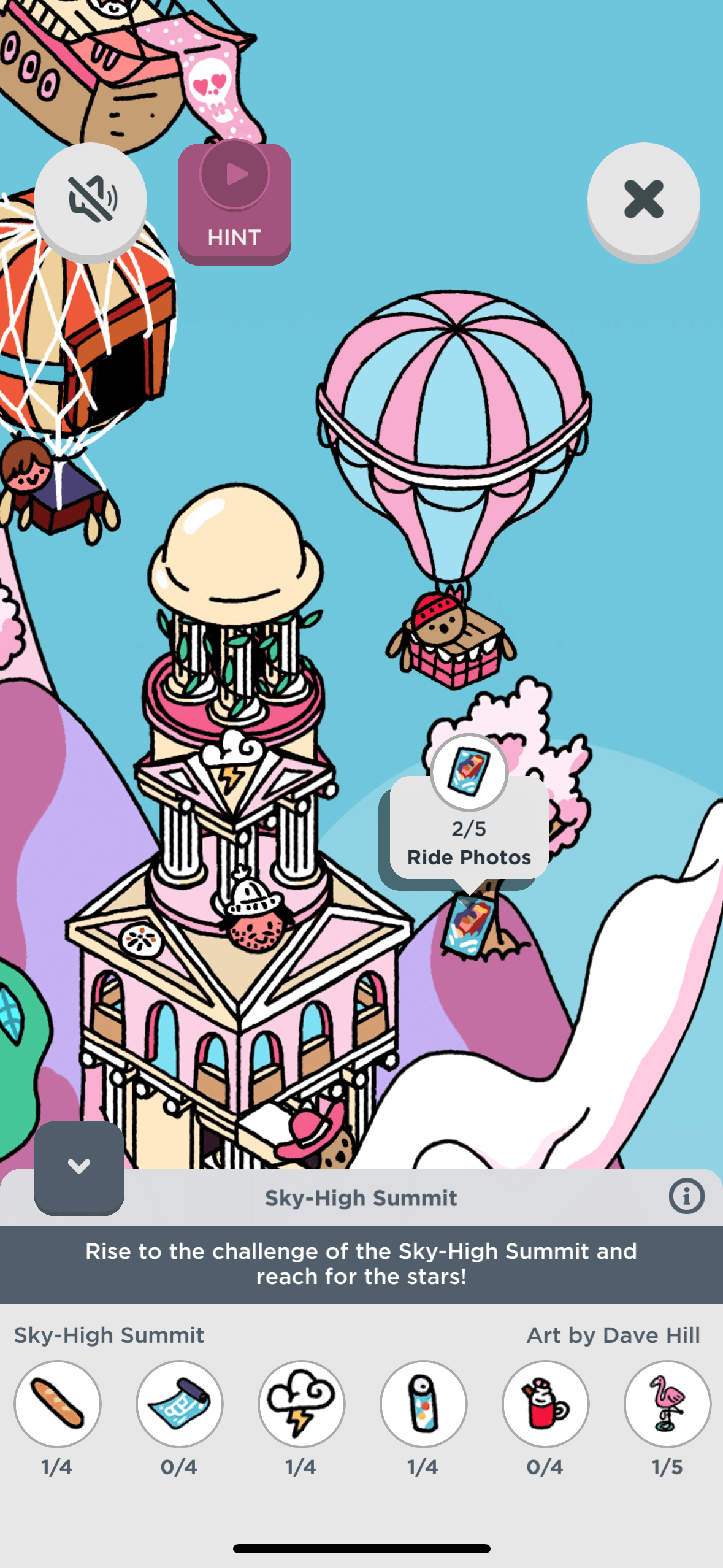Select the red mug item showing 0/4
The image size is (723, 1568).
[545, 1404]
